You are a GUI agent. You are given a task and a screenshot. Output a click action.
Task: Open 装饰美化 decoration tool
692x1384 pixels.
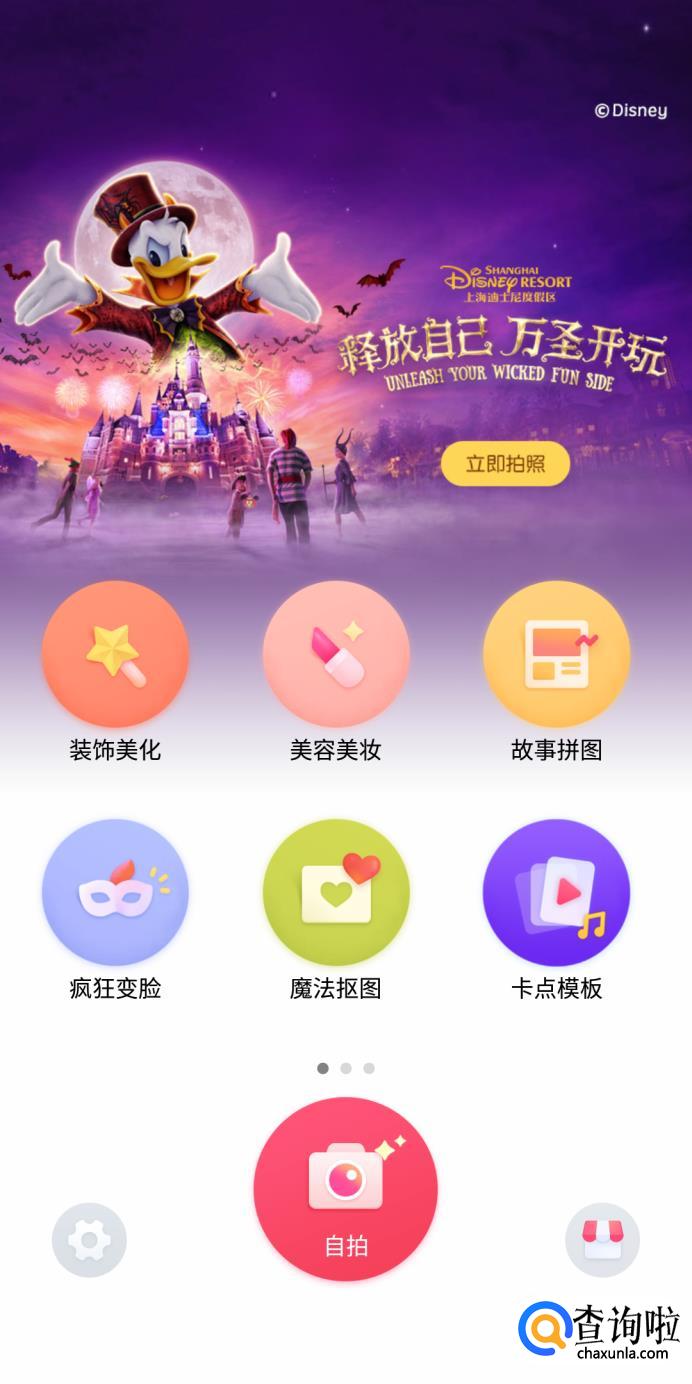click(x=115, y=654)
